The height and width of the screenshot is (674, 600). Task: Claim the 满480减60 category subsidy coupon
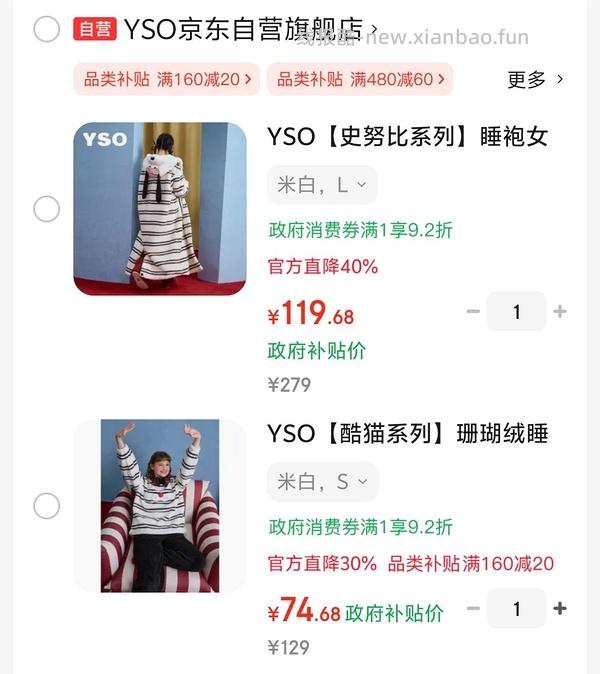pyautogui.click(x=360, y=79)
